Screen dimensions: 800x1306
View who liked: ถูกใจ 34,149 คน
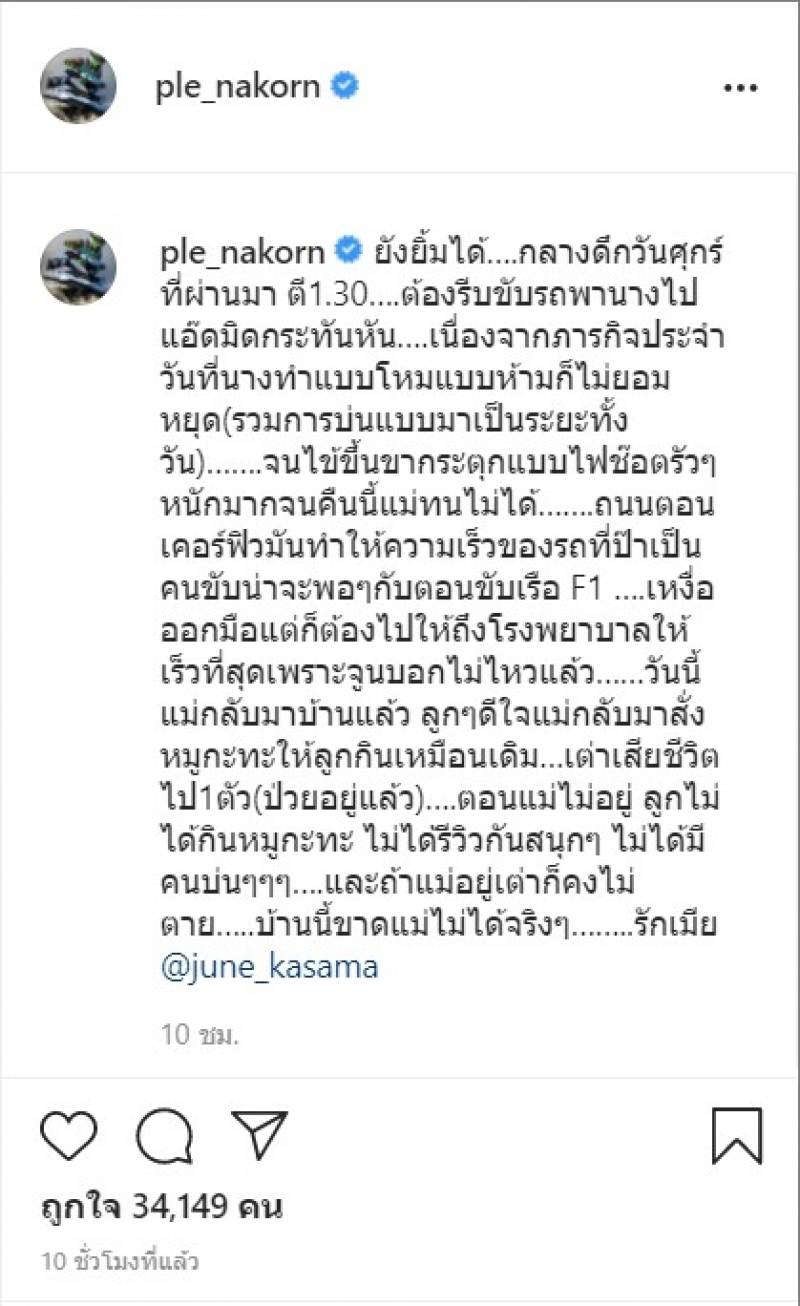click(161, 1207)
